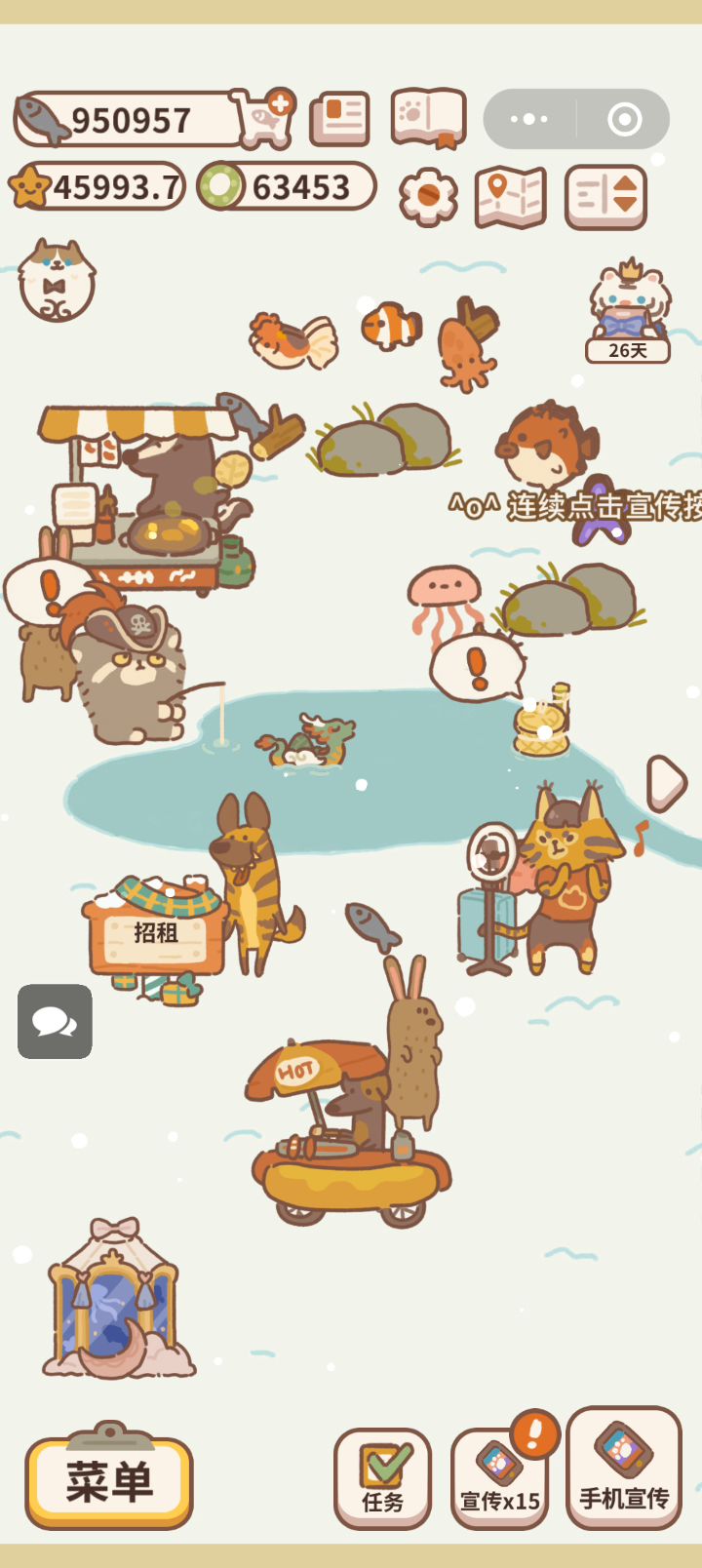Tap the 宣传x15 promotion button
Image resolution: width=702 pixels, height=1568 pixels.
[x=499, y=1478]
